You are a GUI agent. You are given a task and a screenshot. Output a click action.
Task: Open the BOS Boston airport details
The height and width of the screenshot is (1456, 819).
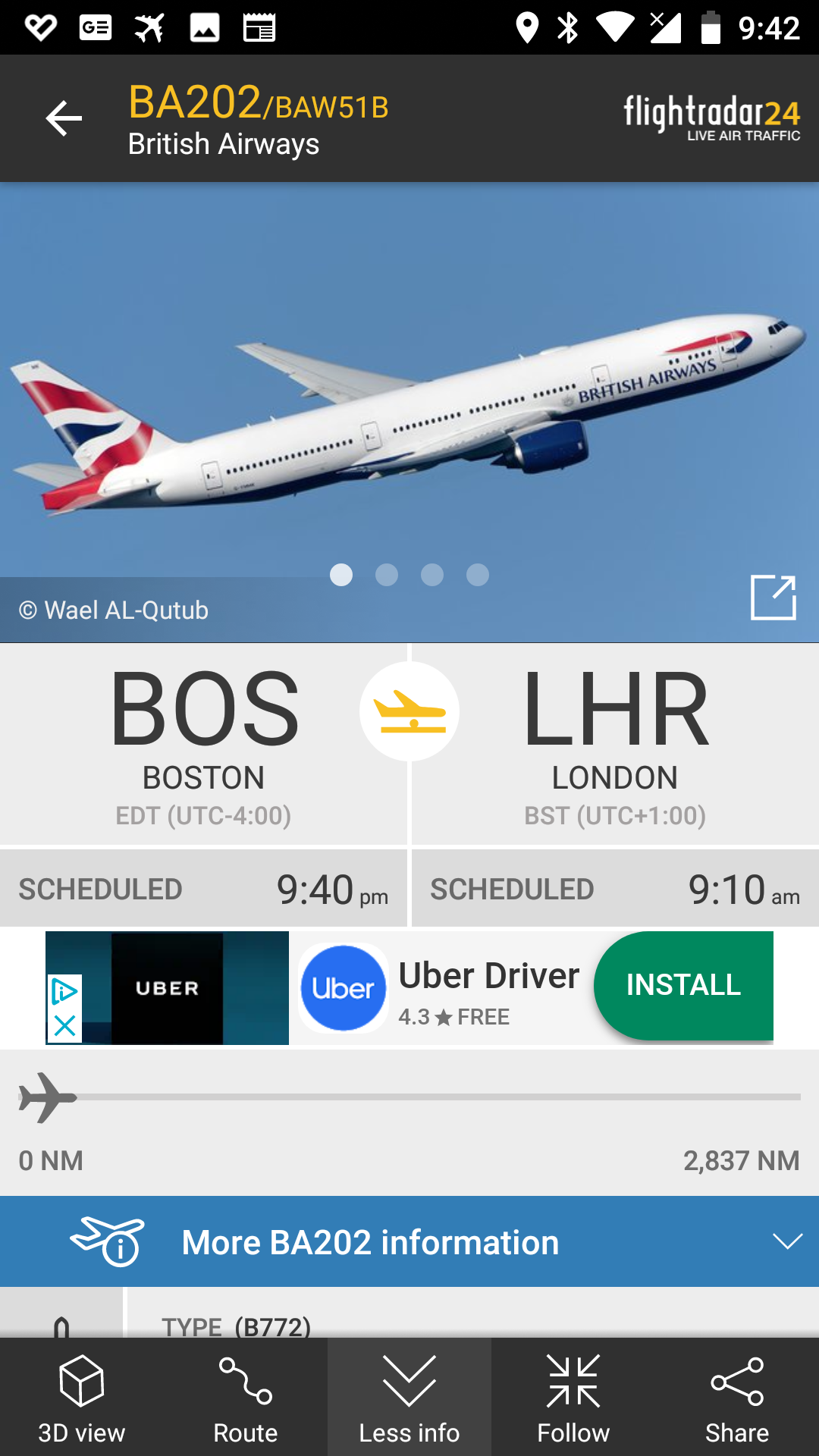203,743
